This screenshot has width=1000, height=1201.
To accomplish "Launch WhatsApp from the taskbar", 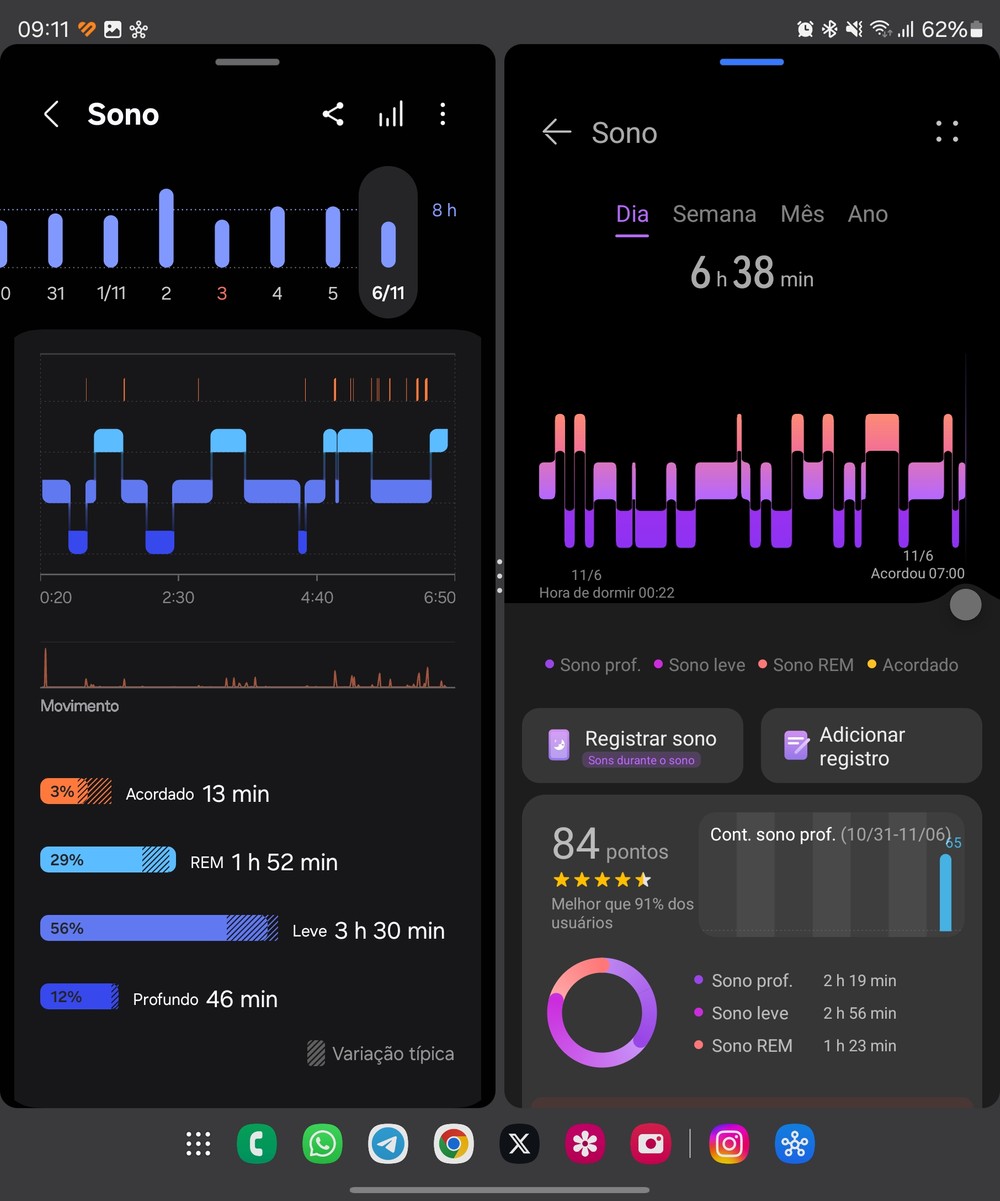I will [322, 1144].
